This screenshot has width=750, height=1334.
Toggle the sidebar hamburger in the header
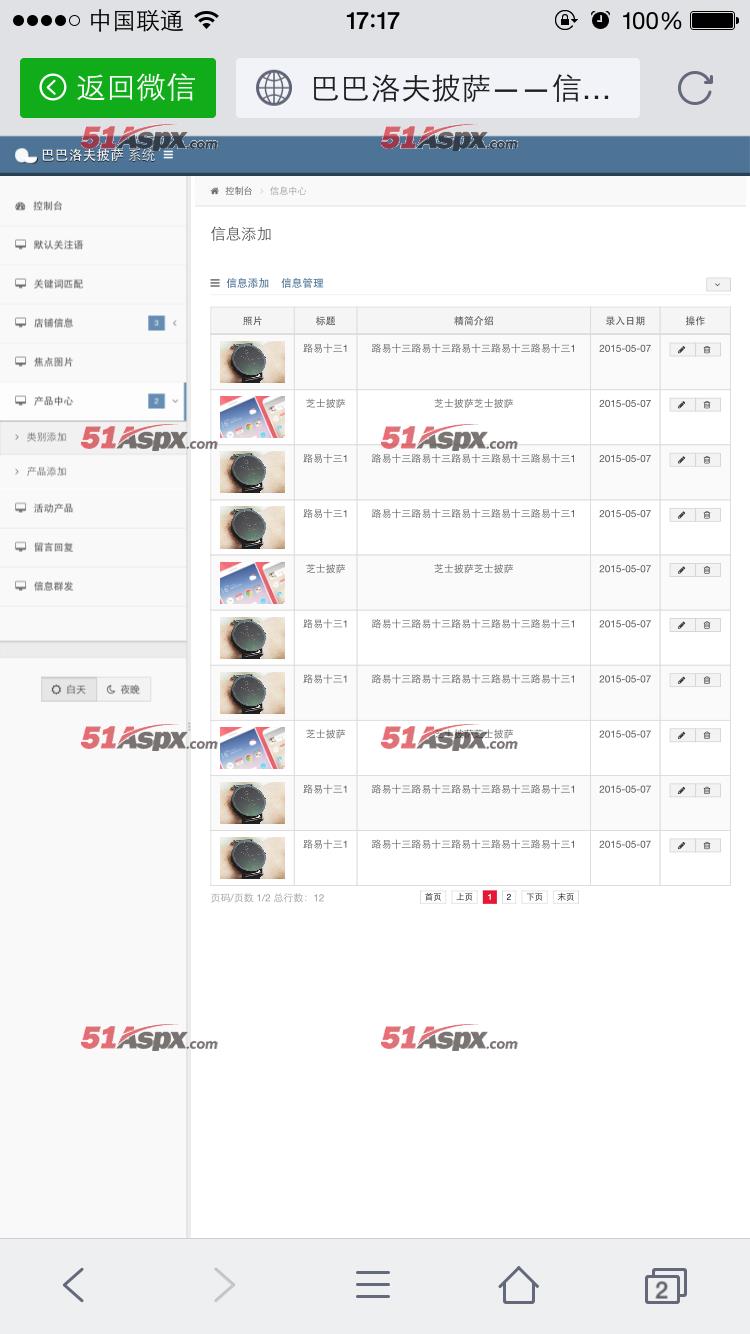[x=168, y=155]
